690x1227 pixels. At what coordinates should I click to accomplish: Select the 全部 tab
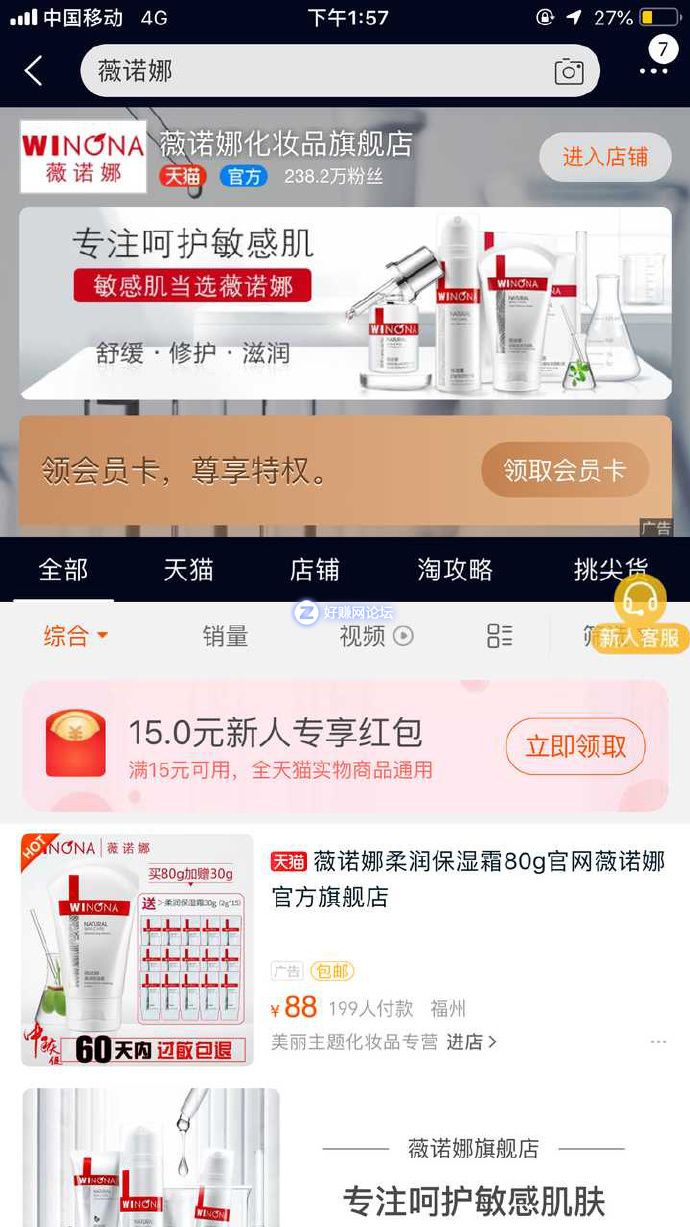pyautogui.click(x=64, y=570)
